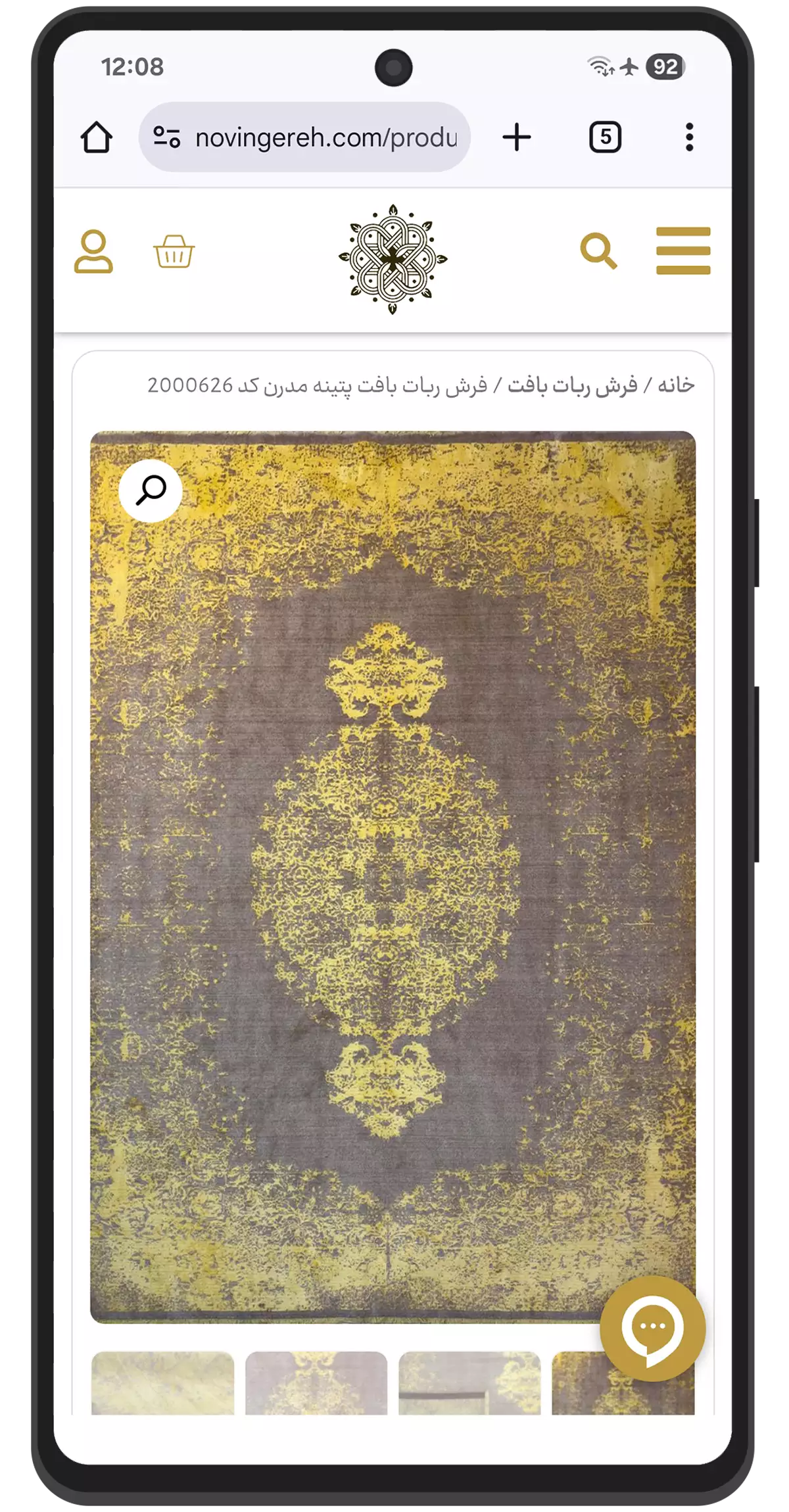Zoom the carpet image with the magnifier button
This screenshot has width=789, height=1512.
click(x=151, y=490)
